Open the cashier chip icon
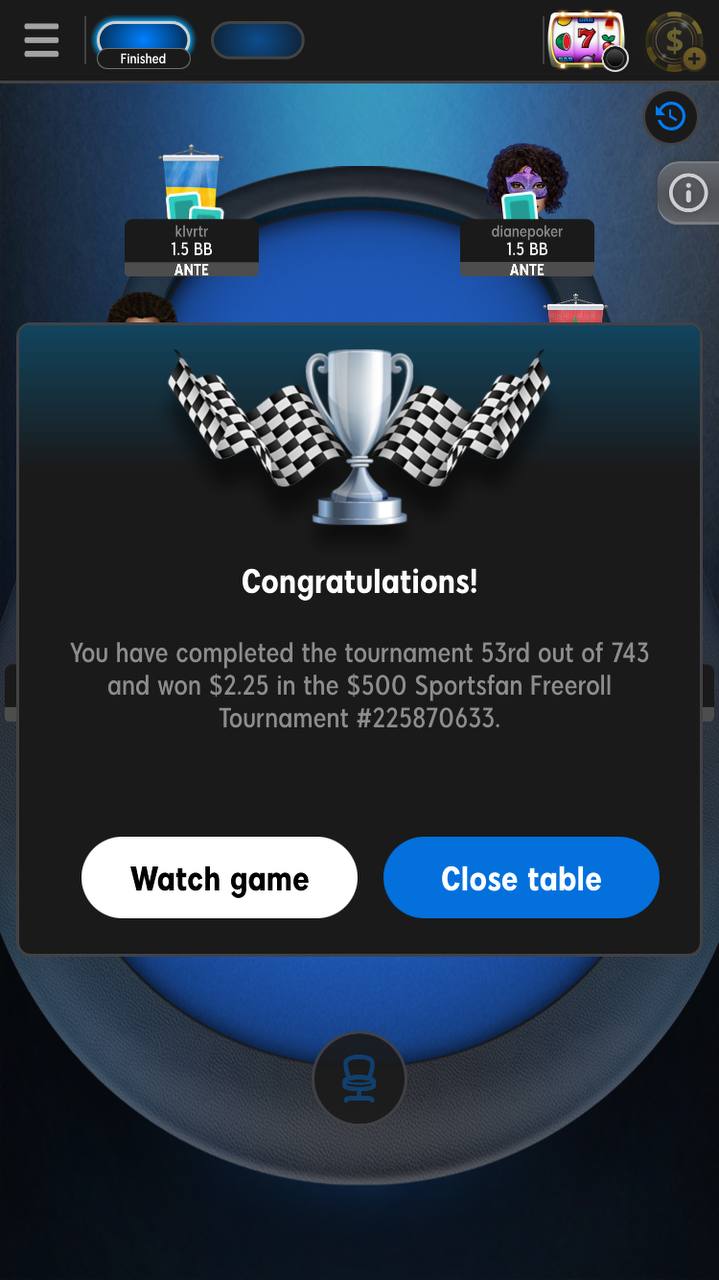This screenshot has width=719, height=1280. click(674, 42)
